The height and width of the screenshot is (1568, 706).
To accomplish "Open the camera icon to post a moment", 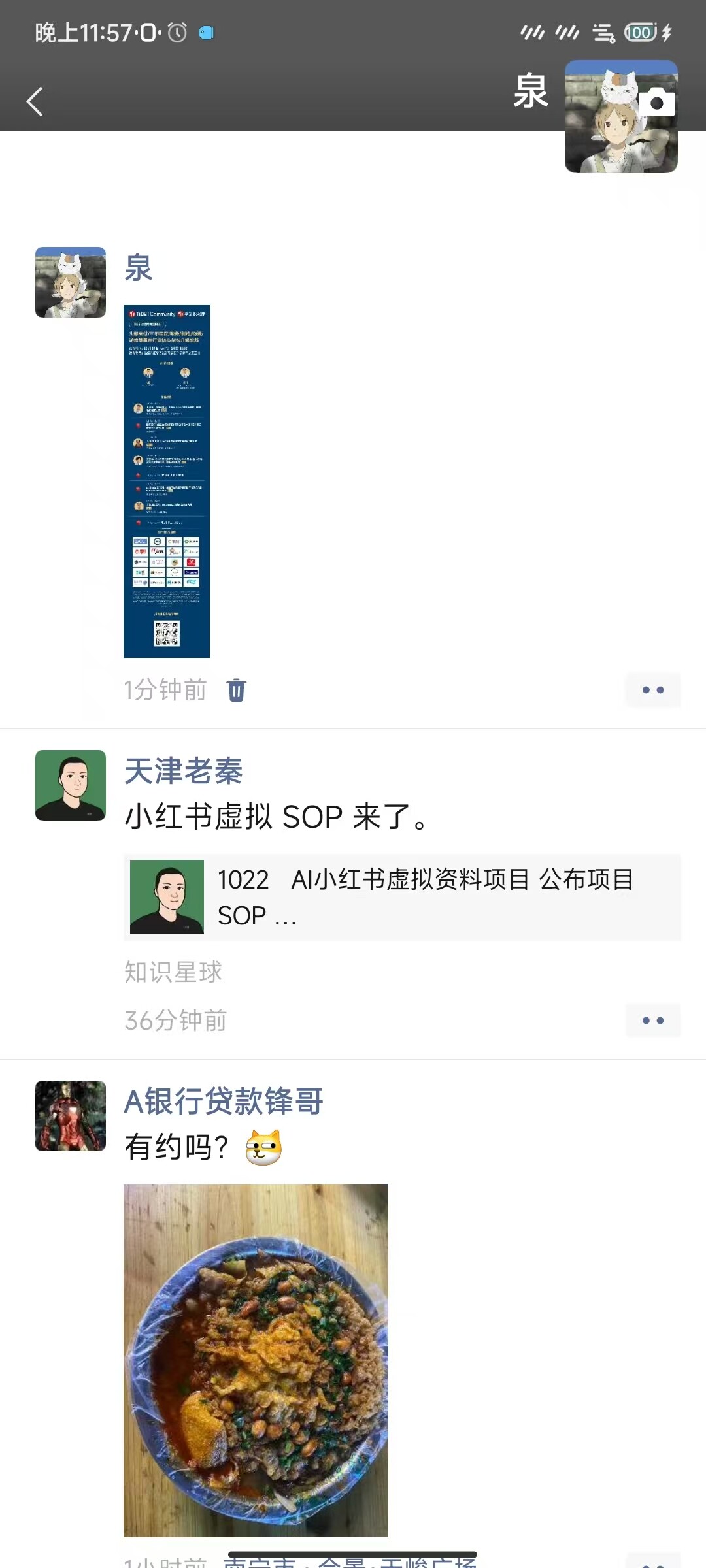I will [x=656, y=102].
